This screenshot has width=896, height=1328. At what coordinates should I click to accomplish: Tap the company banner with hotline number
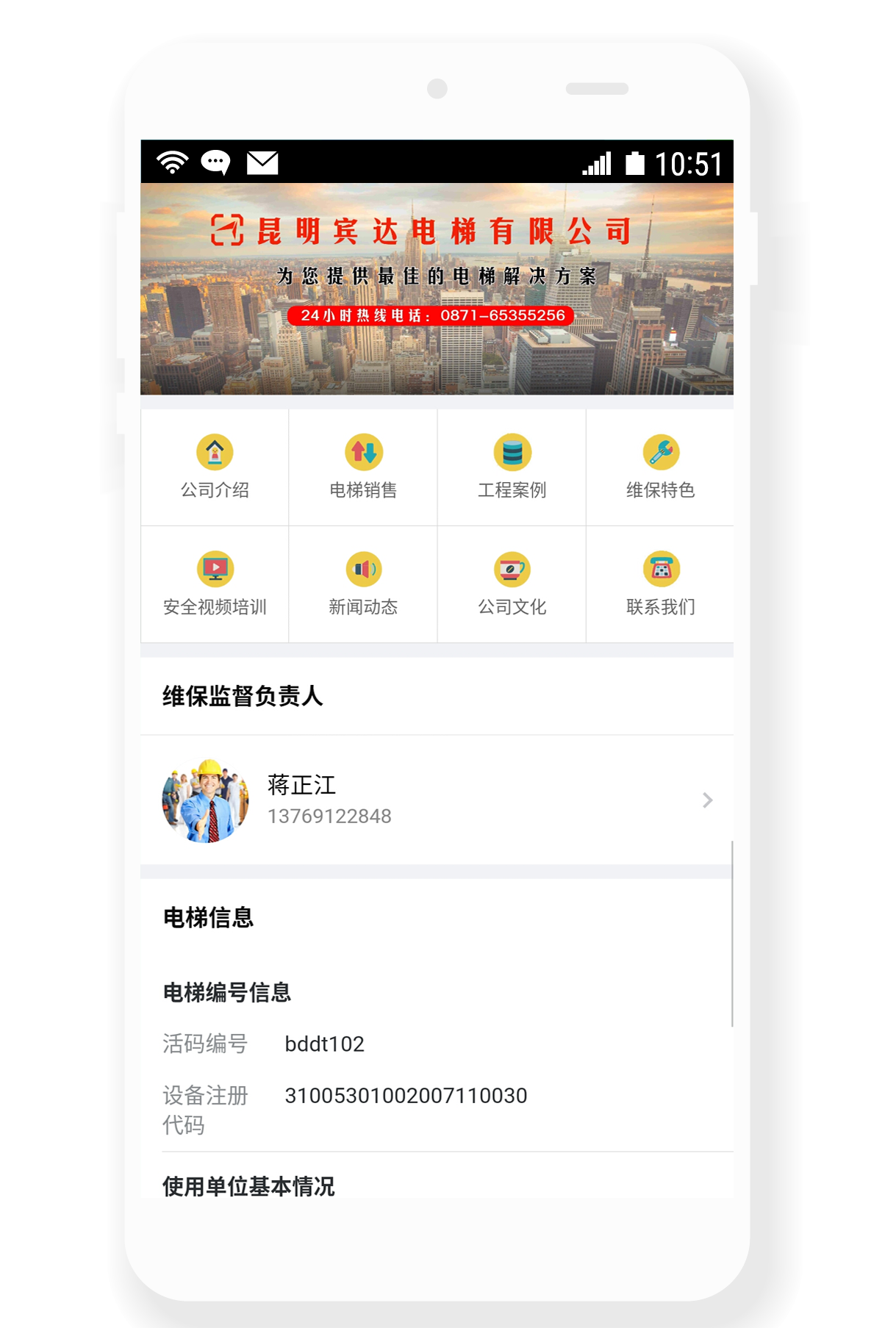pyautogui.click(x=437, y=289)
